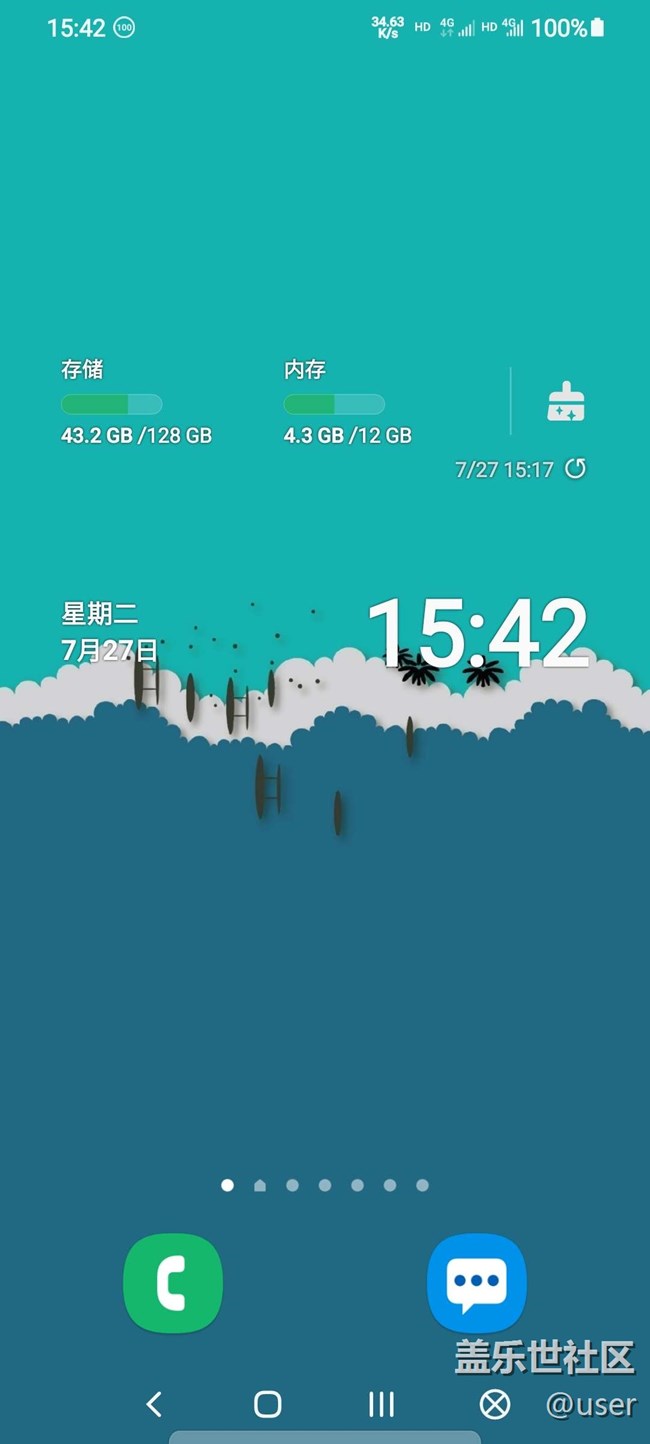Open the 15:42 clock widget
The image size is (650, 1444).
click(478, 634)
